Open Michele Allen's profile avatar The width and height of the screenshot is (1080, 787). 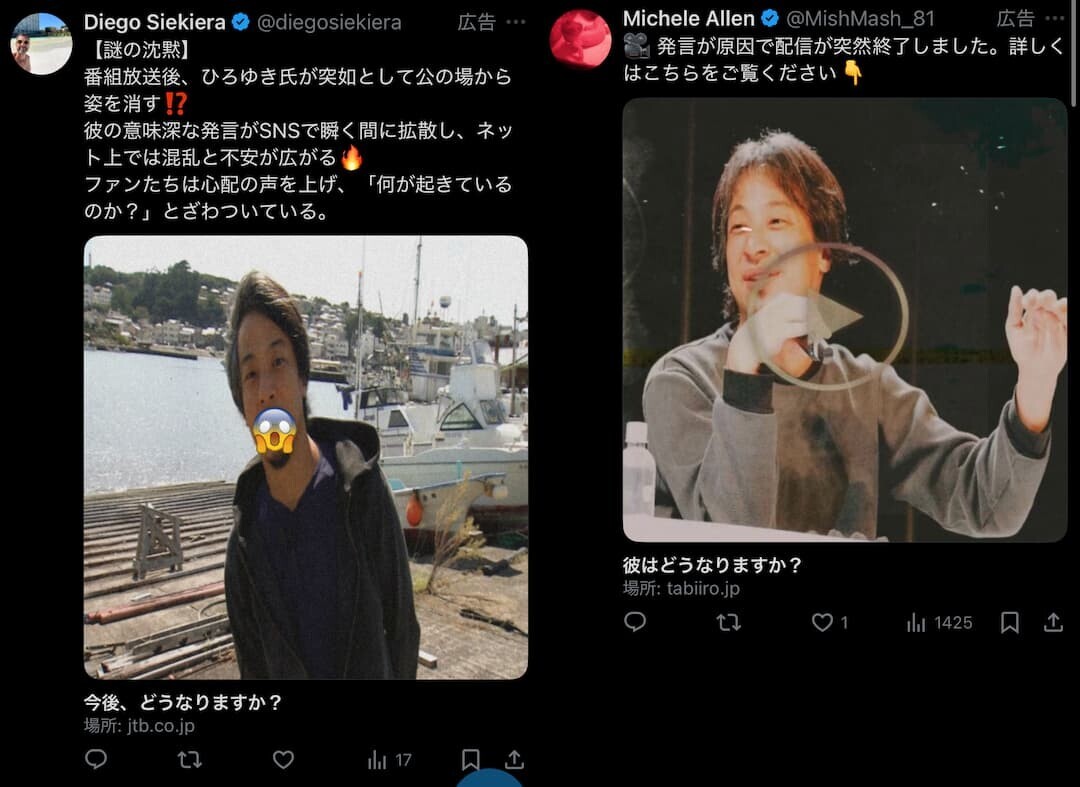[x=580, y=39]
